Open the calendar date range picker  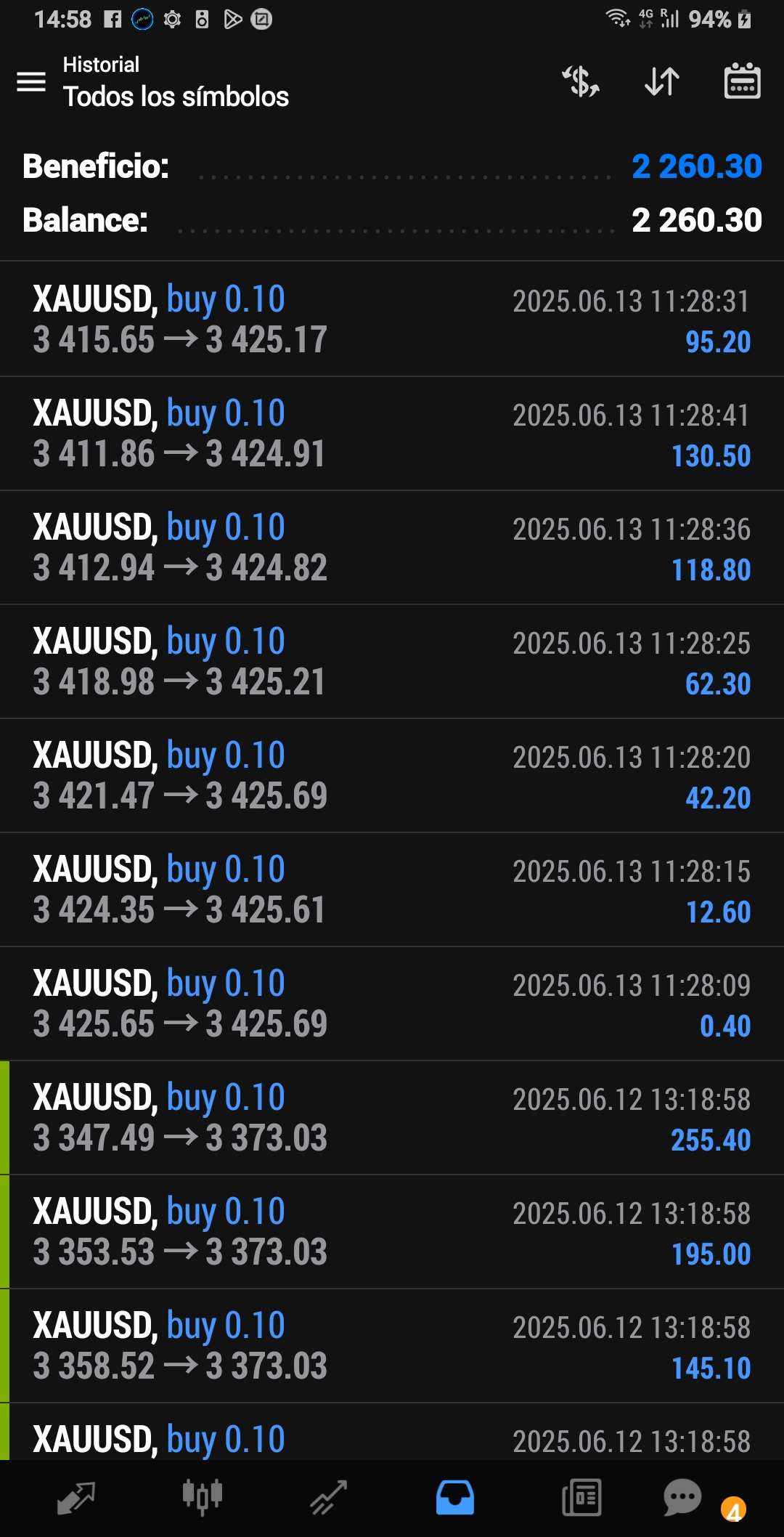tap(742, 80)
